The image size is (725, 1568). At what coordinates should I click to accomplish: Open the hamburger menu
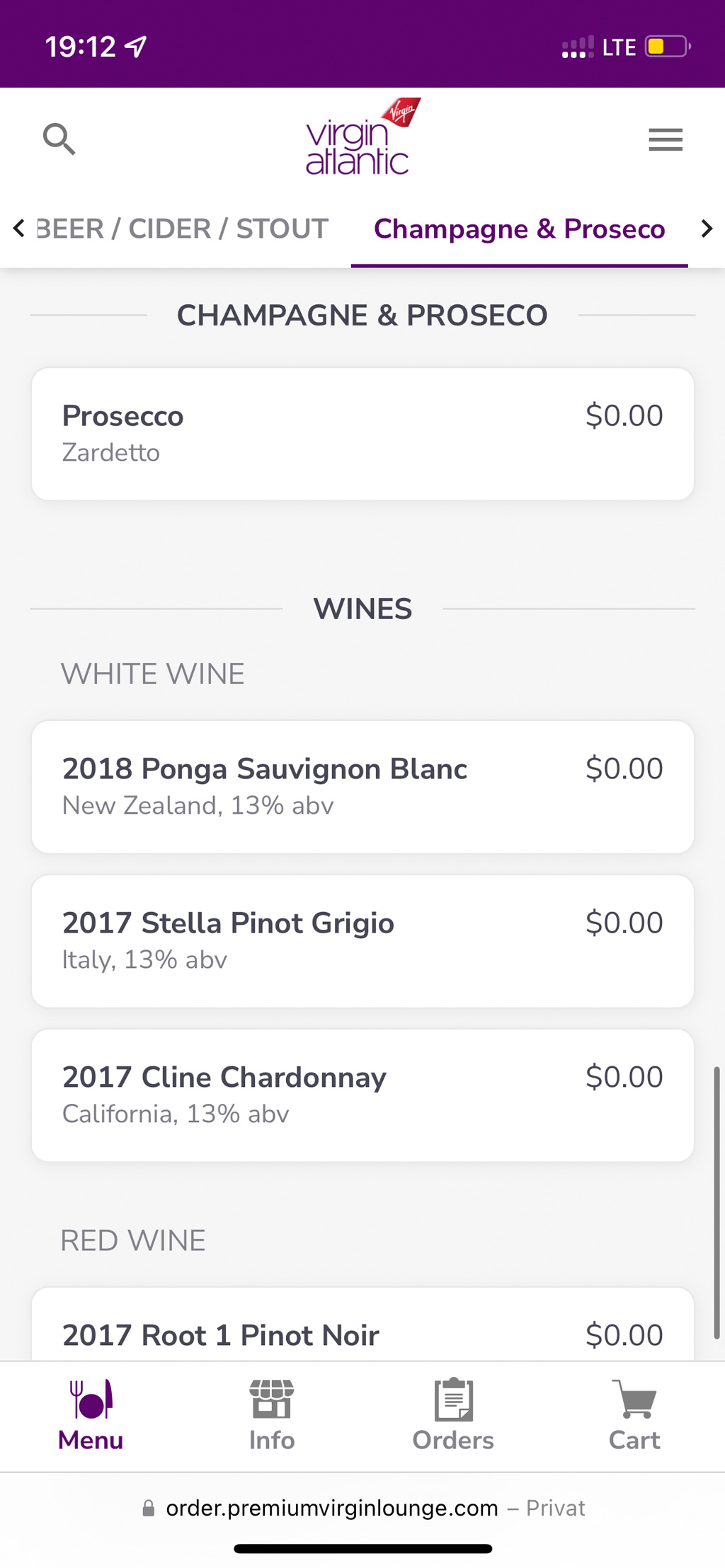pos(666,139)
